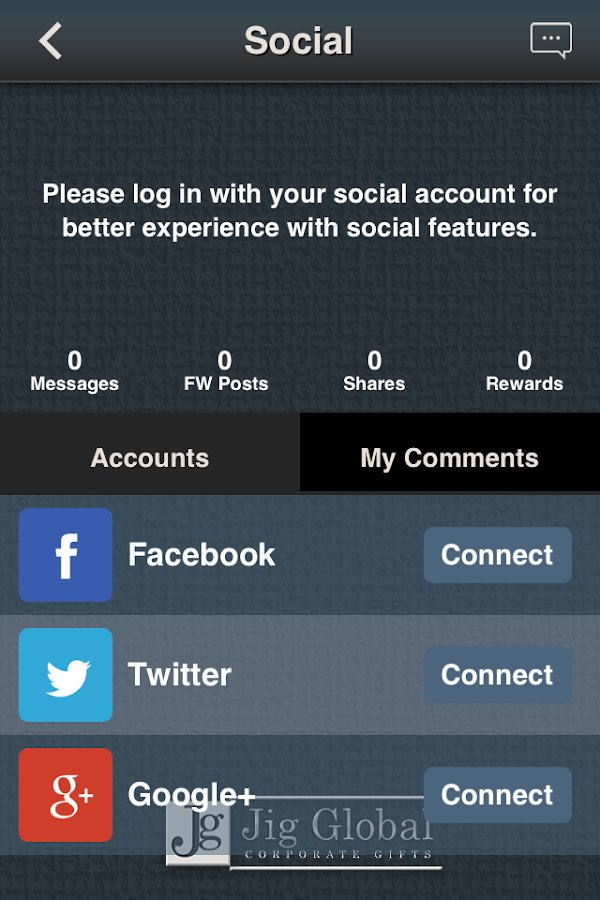Go back using the top-left arrow
The image size is (600, 900).
point(50,41)
